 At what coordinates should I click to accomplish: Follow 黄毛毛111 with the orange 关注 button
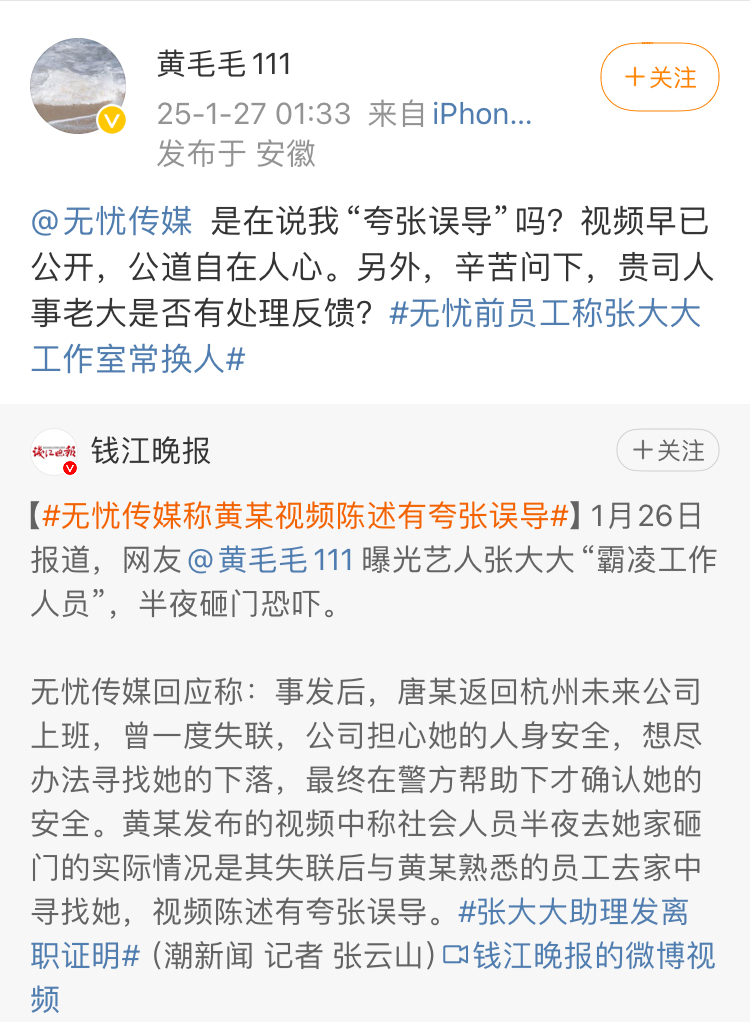(660, 77)
